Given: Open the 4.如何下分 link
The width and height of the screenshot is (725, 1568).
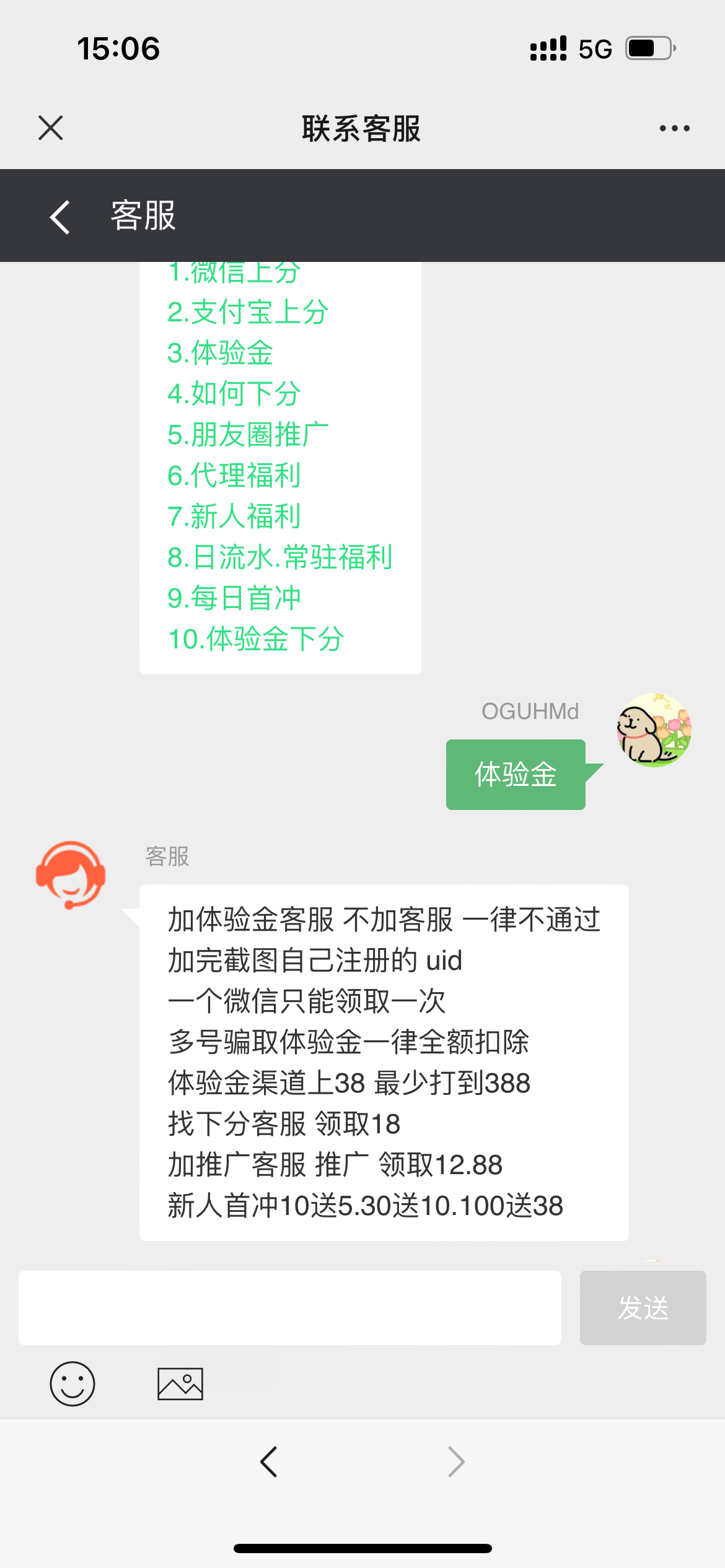Looking at the screenshot, I should [234, 393].
